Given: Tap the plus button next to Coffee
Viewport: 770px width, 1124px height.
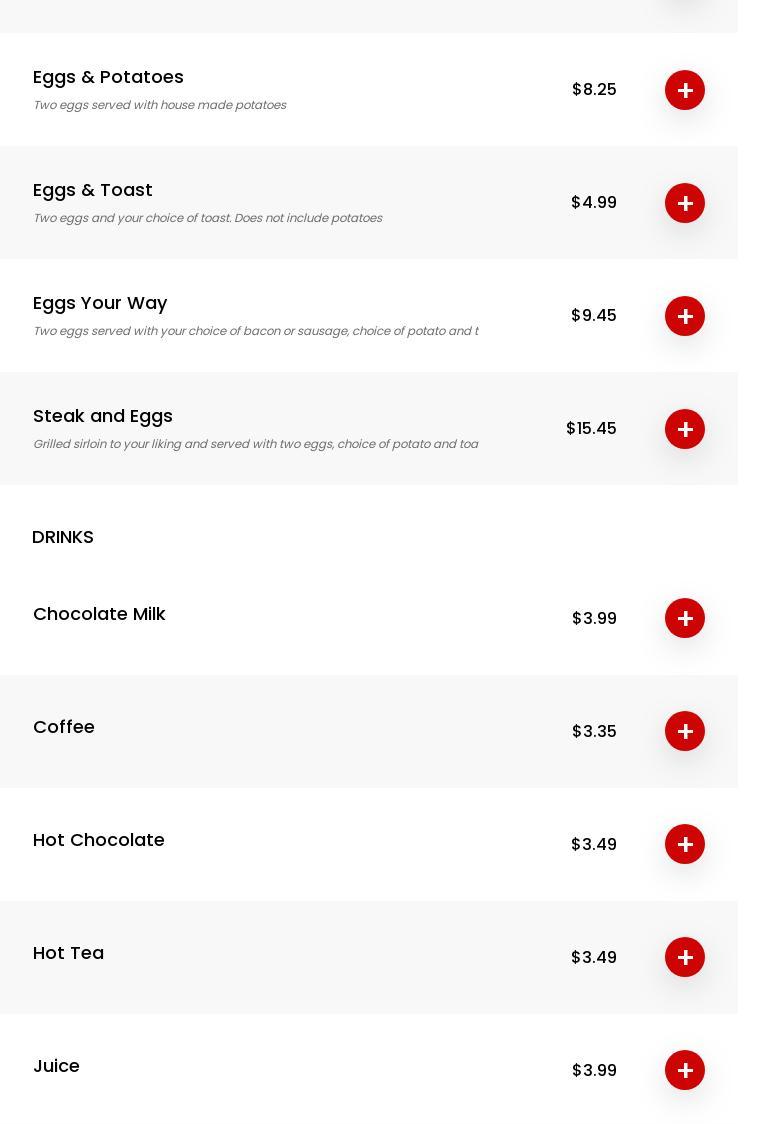Looking at the screenshot, I should click(x=685, y=731).
